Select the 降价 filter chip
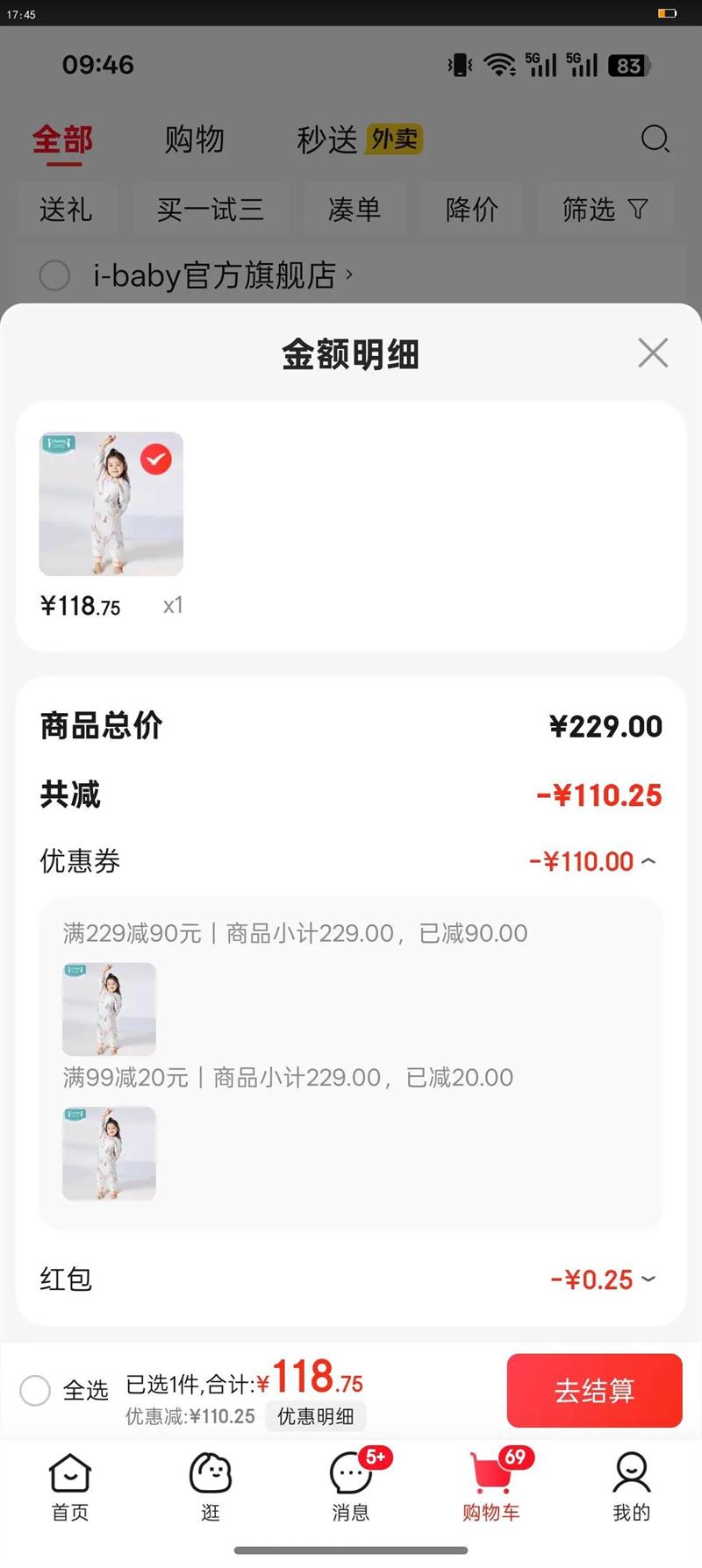The height and width of the screenshot is (1568, 702). tap(472, 209)
